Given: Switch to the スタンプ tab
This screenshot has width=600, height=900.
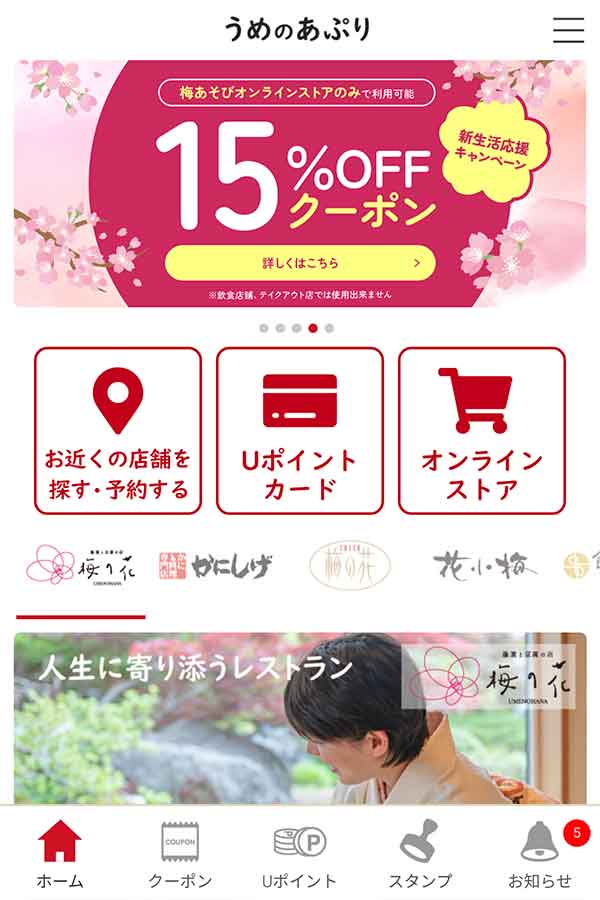Looking at the screenshot, I should (420, 855).
